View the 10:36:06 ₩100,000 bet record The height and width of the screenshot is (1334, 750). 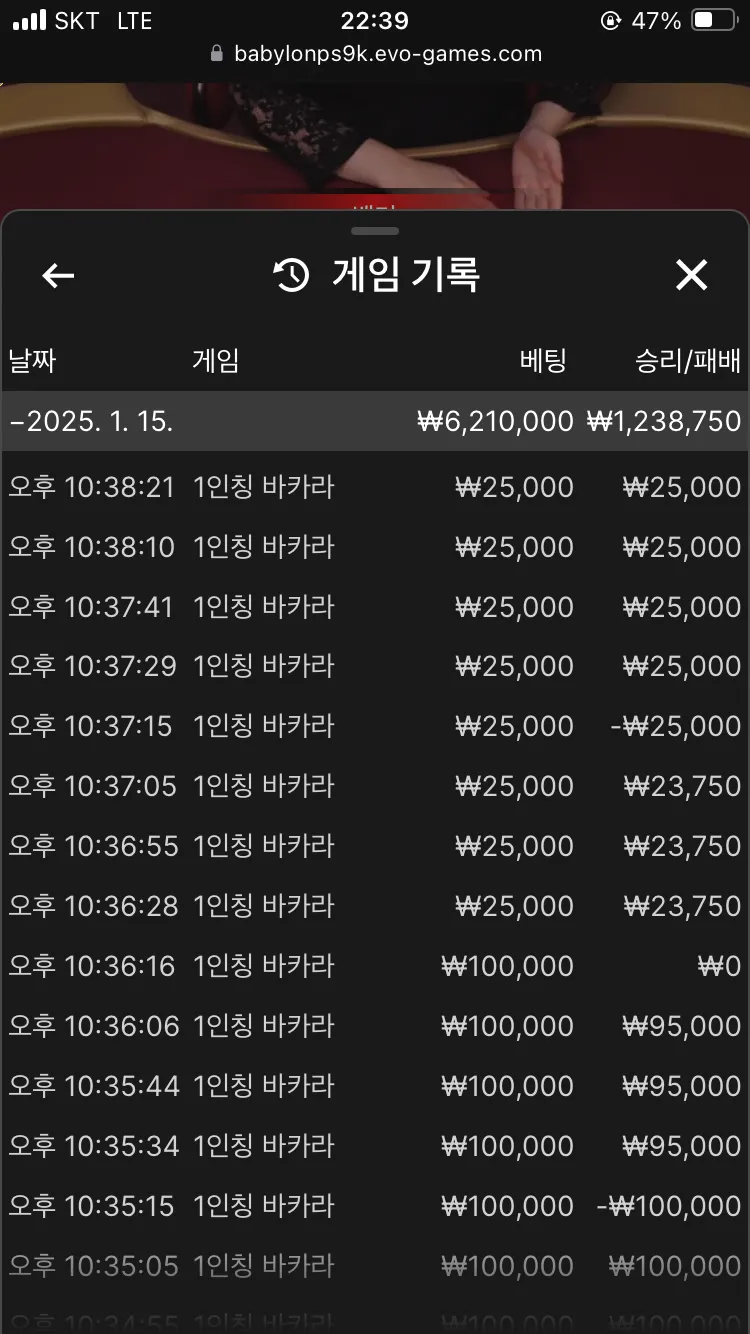375,1026
